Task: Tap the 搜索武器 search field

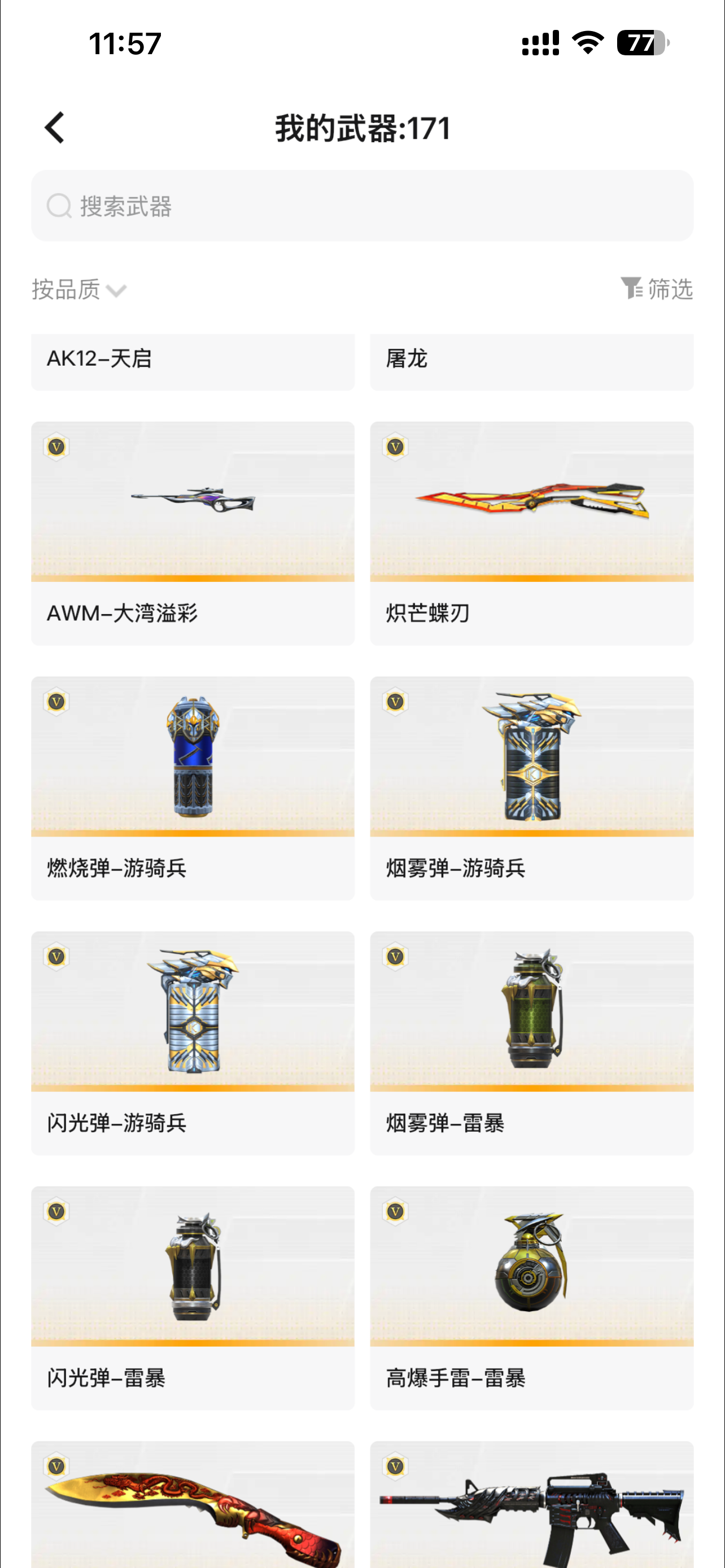Action: (x=361, y=206)
